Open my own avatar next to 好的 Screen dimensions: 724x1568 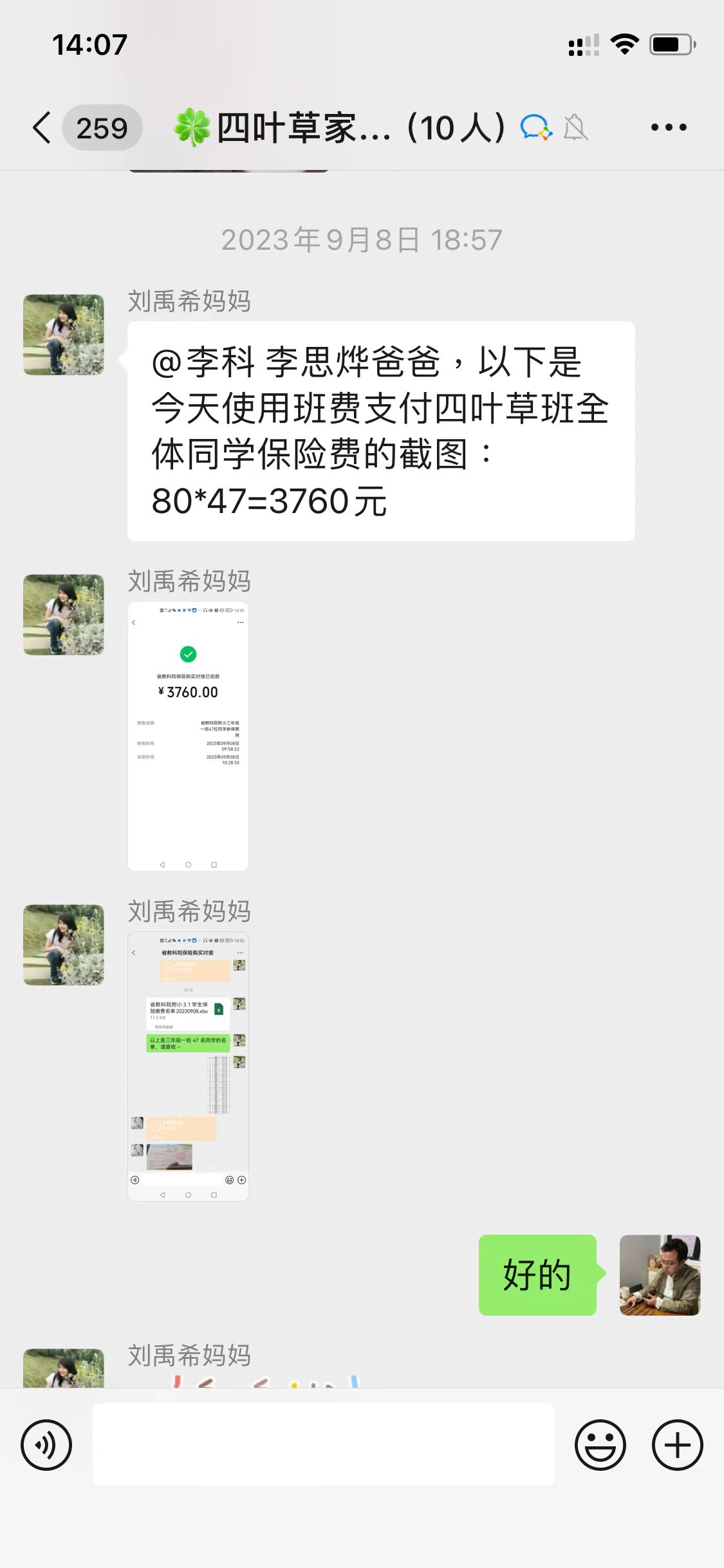tap(660, 1274)
